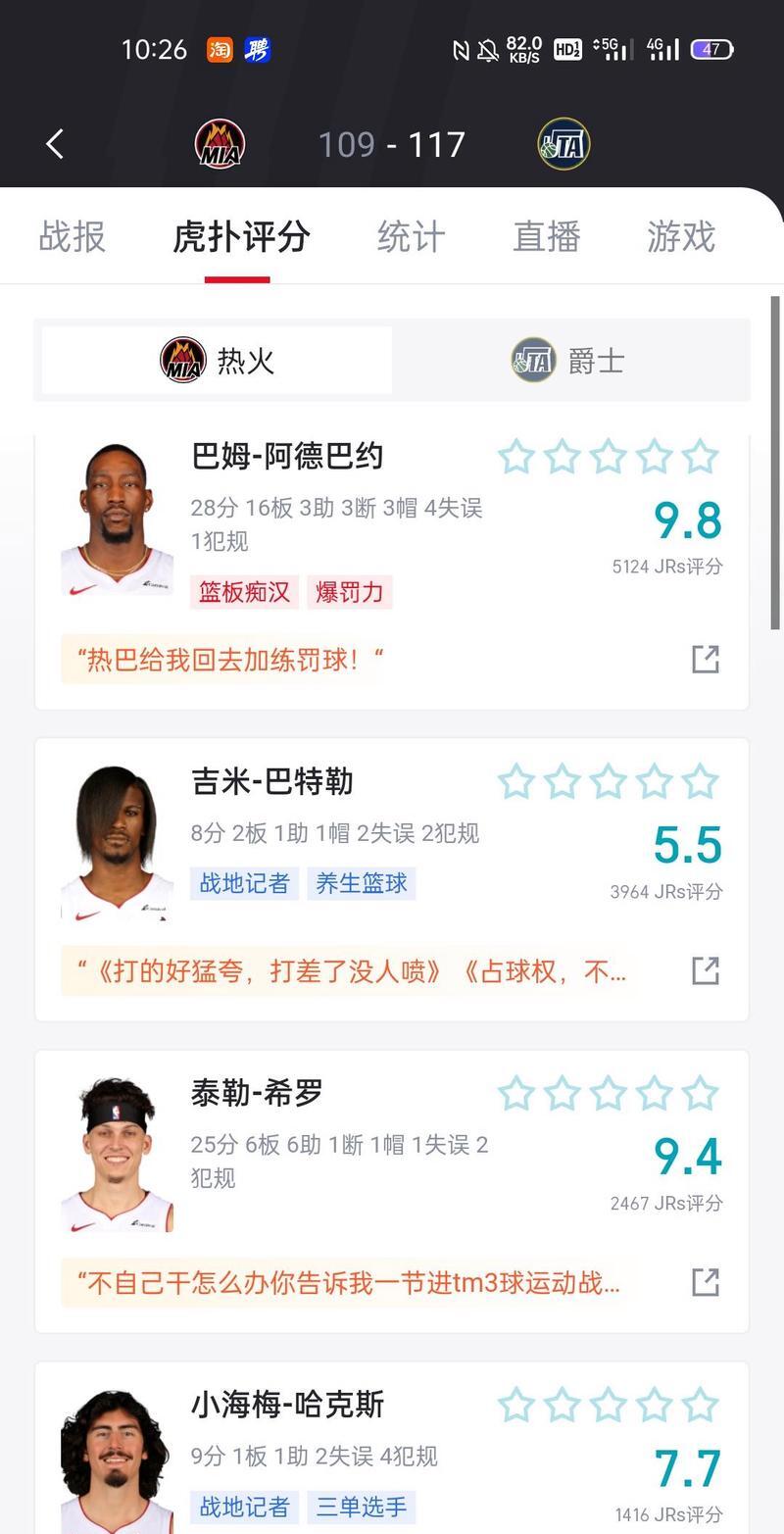784x1534 pixels.
Task: Give 吉米-巴特勒 a one-star rating
Action: pos(515,782)
